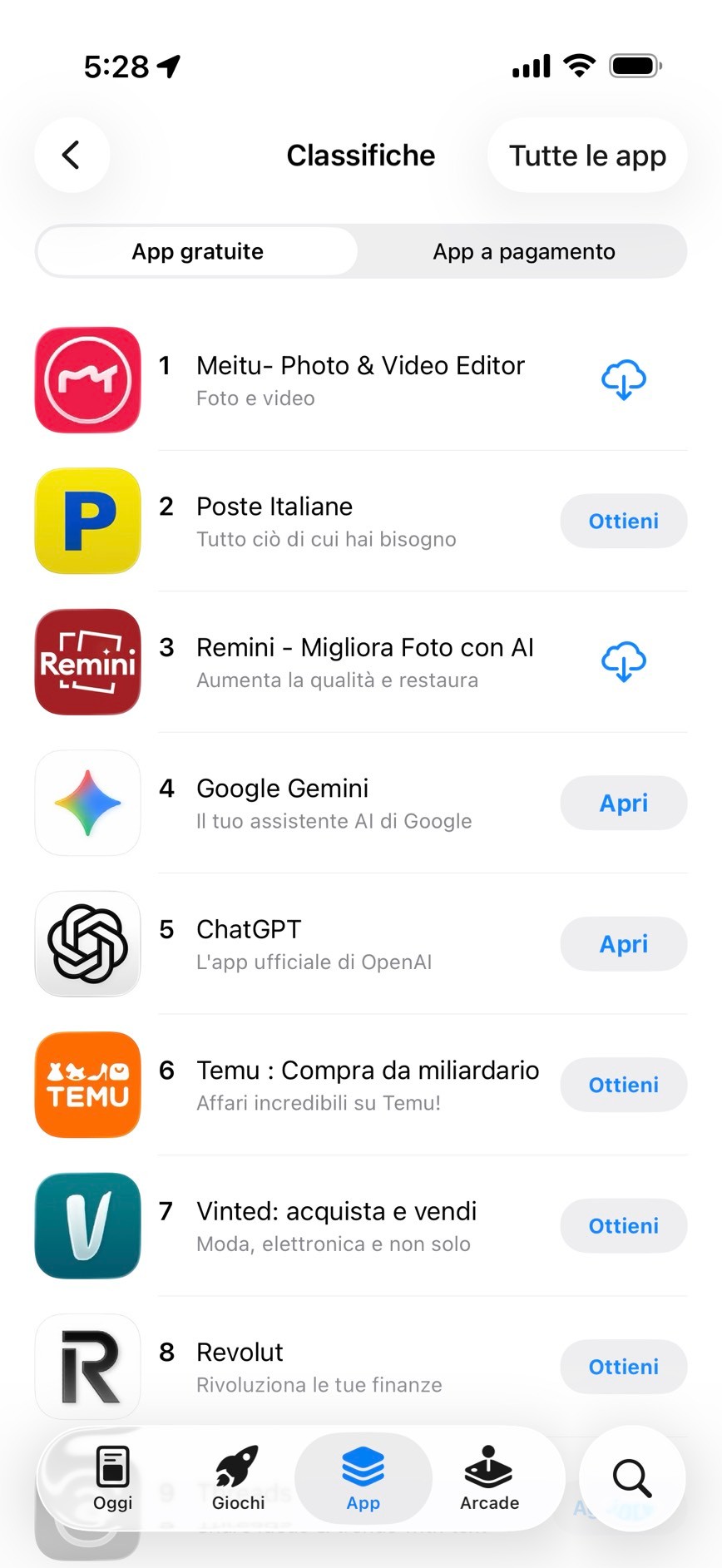Switch to the Giochi tab
722x1568 pixels.
point(236,1479)
